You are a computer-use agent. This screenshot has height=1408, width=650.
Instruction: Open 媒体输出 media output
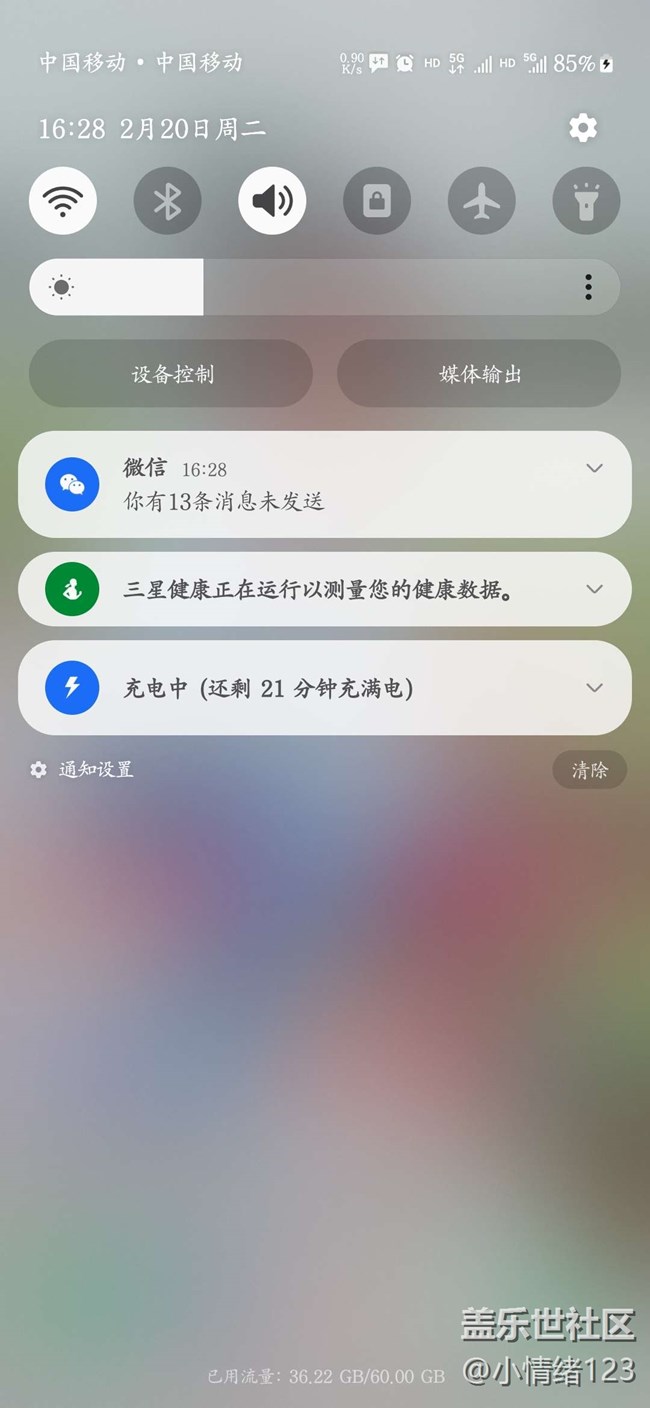click(x=479, y=374)
